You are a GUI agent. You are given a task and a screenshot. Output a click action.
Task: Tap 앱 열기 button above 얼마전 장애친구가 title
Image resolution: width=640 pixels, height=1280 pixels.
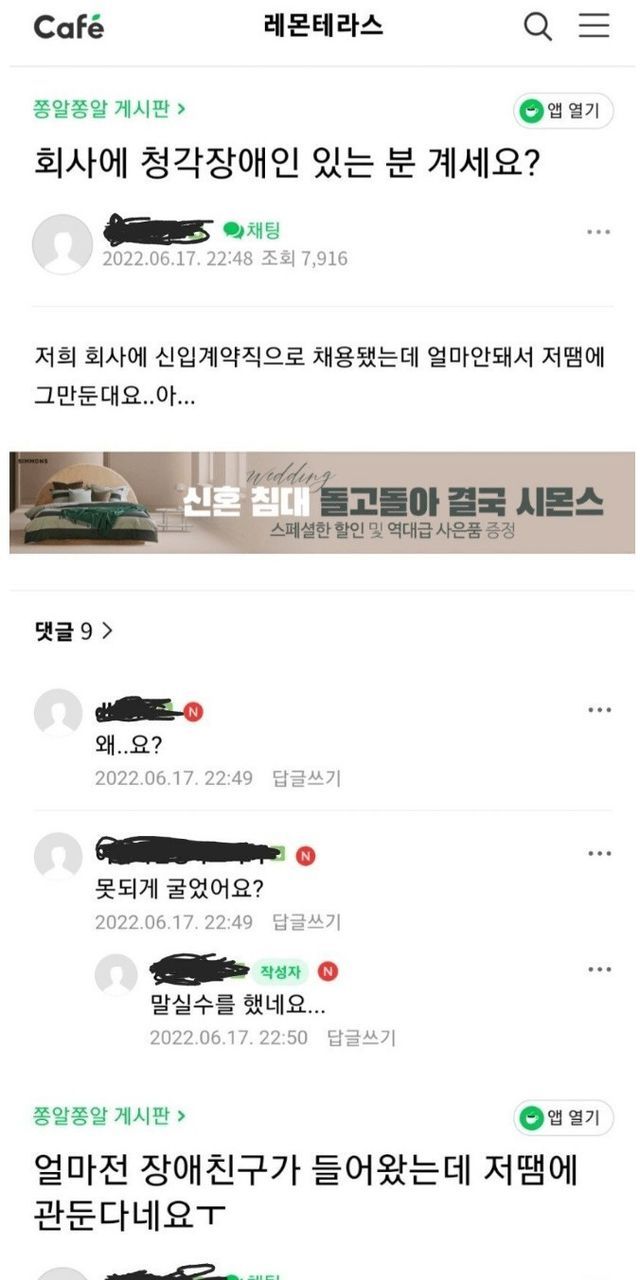(564, 1117)
